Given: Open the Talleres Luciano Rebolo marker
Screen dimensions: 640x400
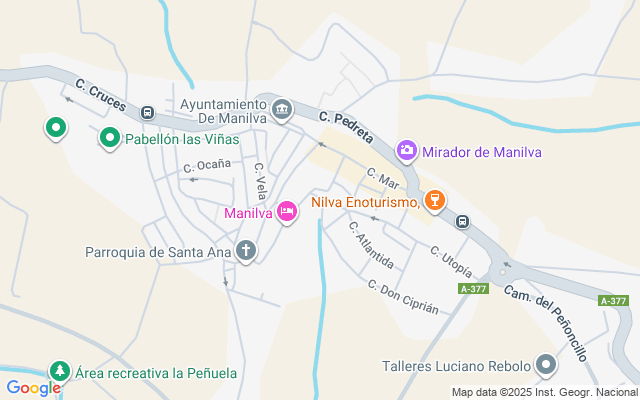Looking at the screenshot, I should pos(547,364).
